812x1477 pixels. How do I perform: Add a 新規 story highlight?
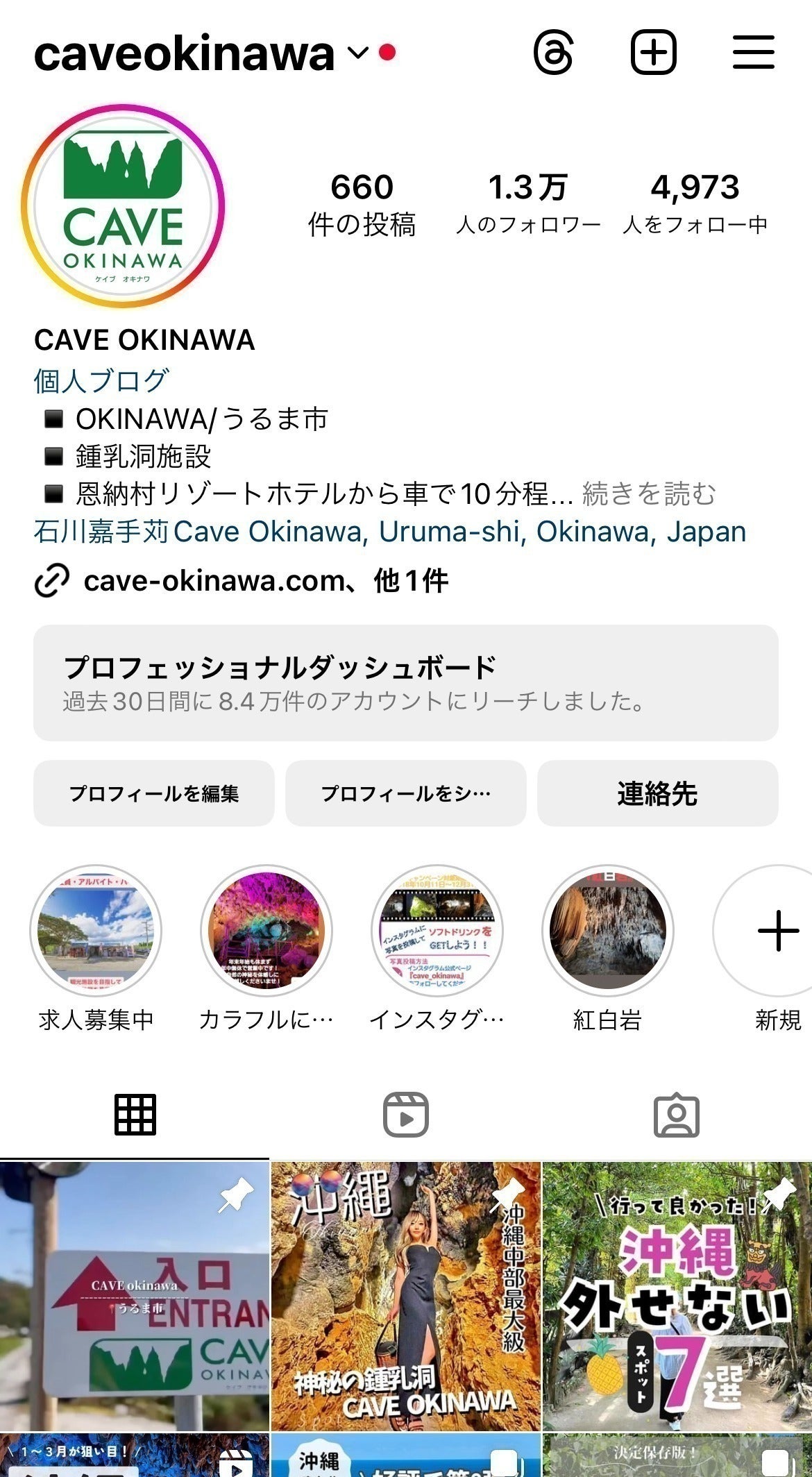click(777, 931)
